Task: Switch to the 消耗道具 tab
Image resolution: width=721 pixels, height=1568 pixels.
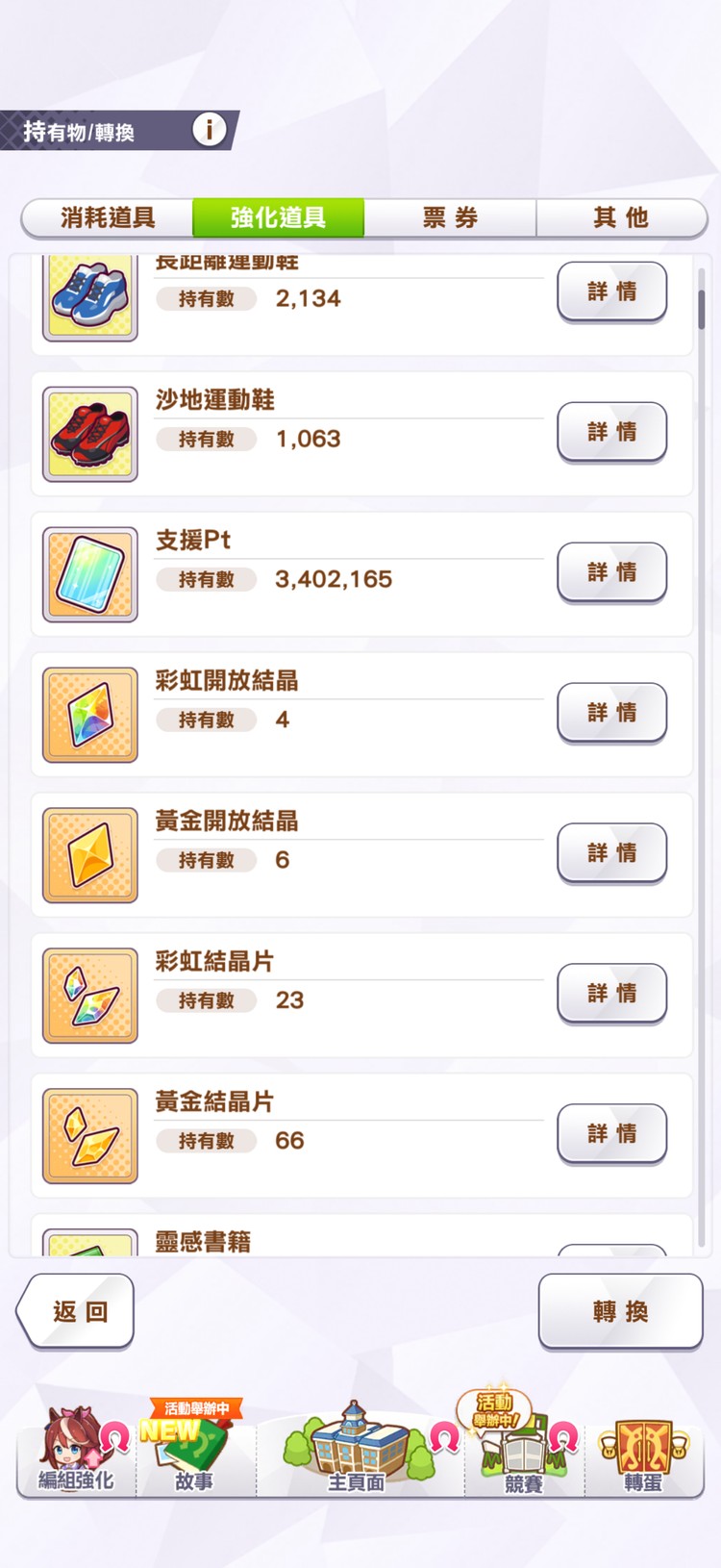Action: [x=109, y=218]
